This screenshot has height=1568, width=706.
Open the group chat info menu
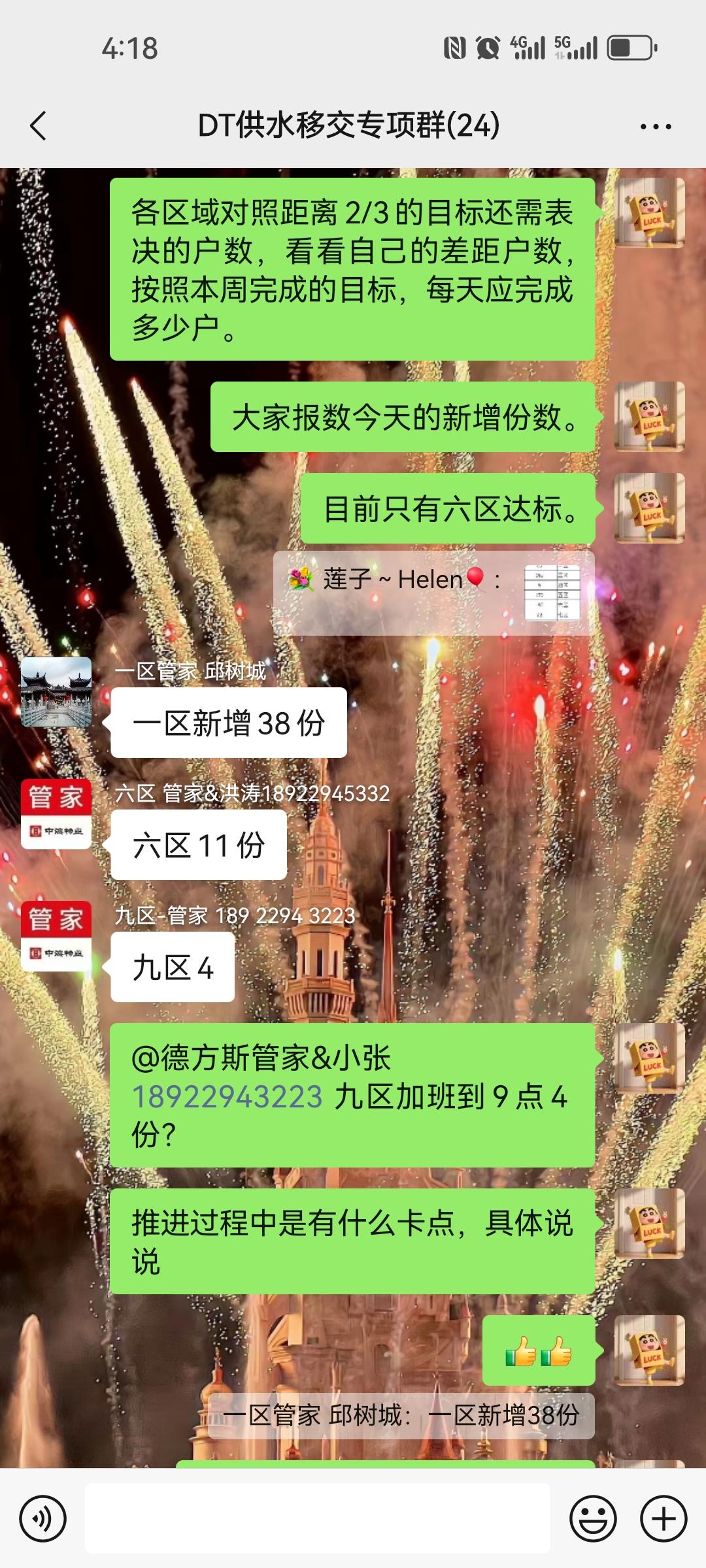pos(655,126)
